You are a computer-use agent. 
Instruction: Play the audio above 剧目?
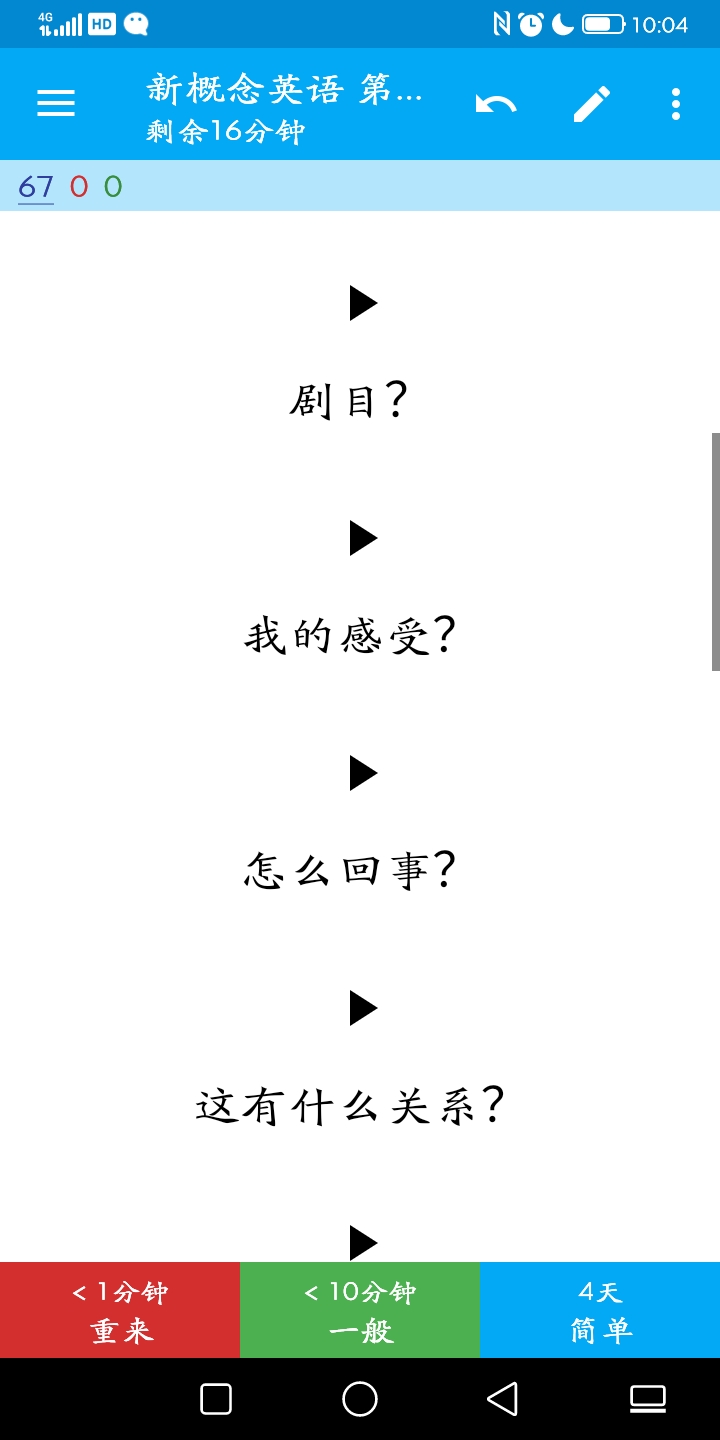click(x=363, y=303)
